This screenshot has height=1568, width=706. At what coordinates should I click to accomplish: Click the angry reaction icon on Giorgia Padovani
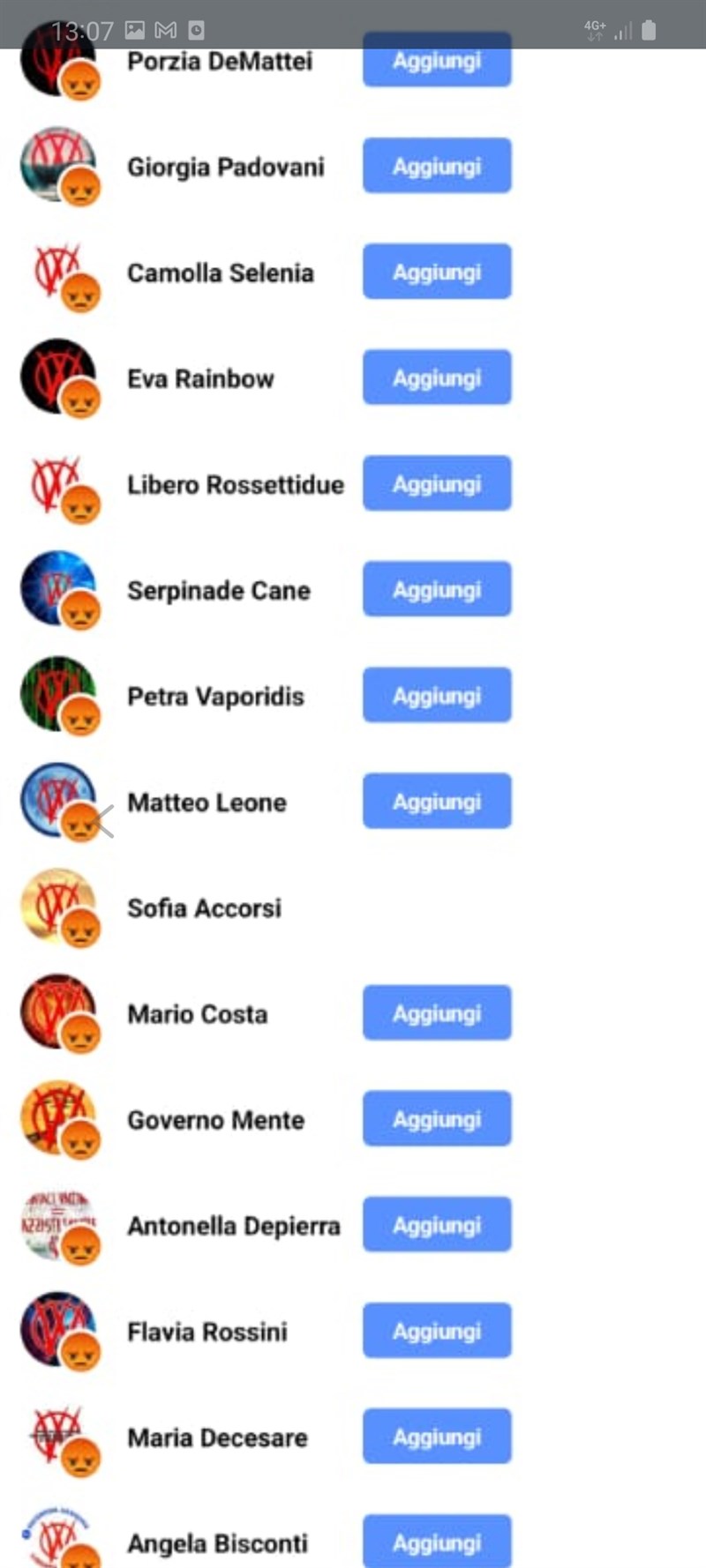pyautogui.click(x=80, y=185)
